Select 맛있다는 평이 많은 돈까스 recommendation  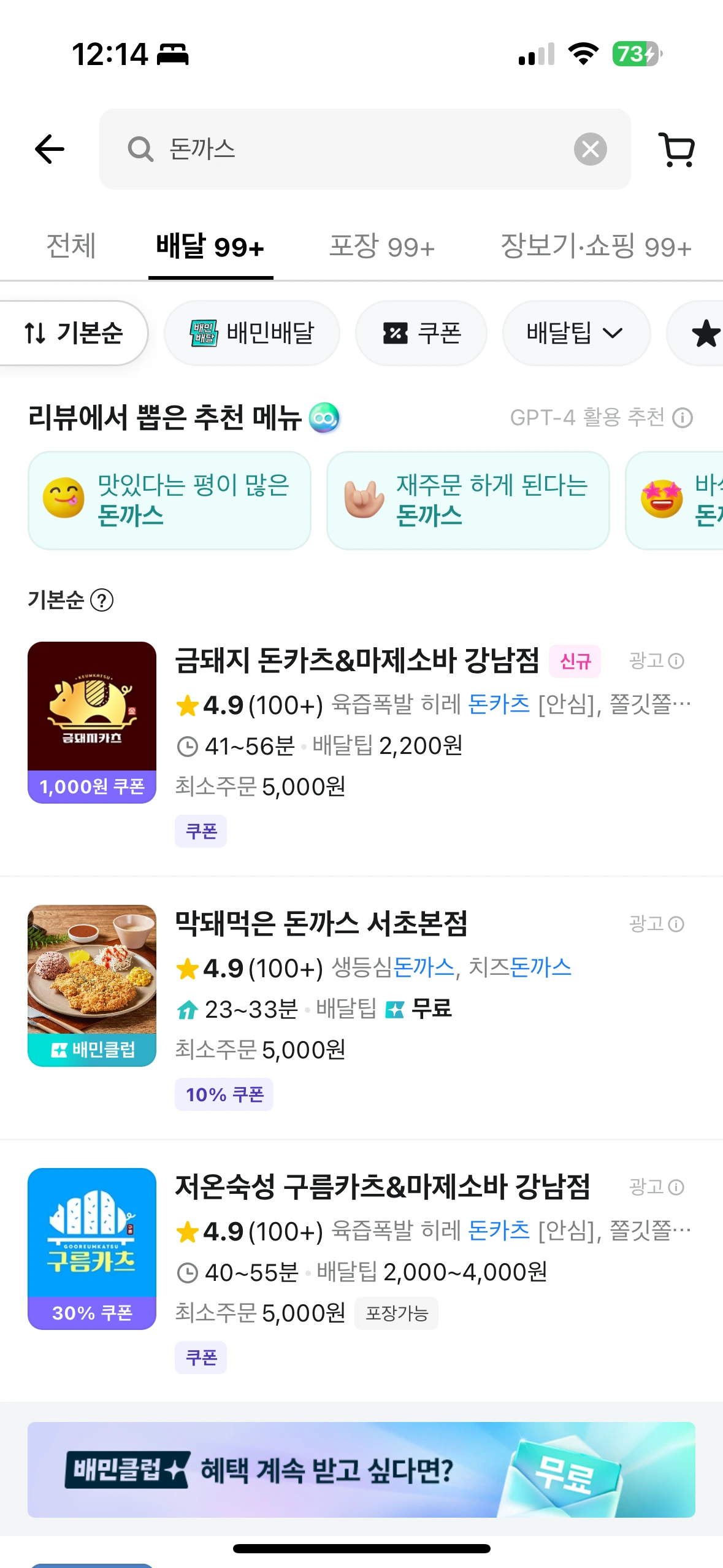pyautogui.click(x=169, y=501)
